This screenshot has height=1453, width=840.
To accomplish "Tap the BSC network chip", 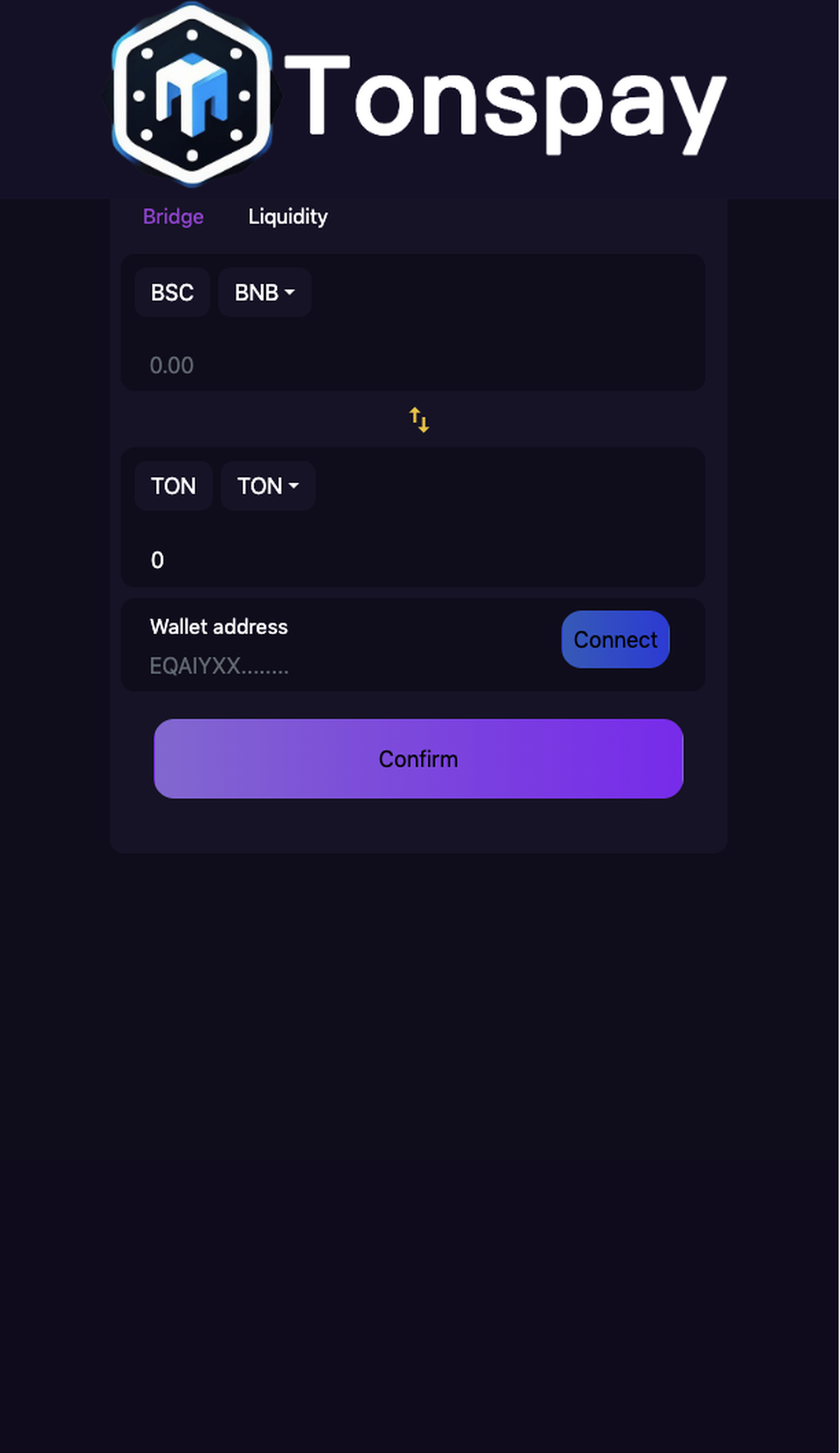I will coord(172,292).
